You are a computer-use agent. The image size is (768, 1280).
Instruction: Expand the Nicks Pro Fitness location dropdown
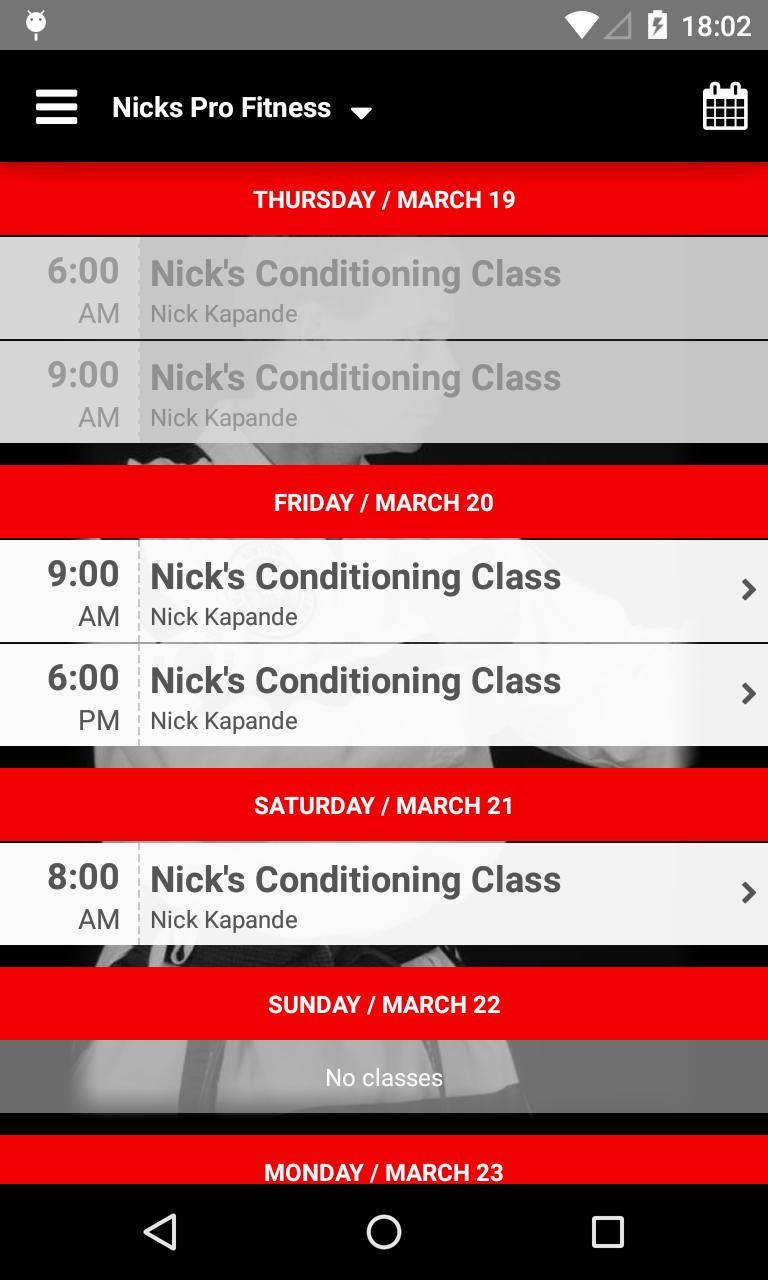(242, 108)
